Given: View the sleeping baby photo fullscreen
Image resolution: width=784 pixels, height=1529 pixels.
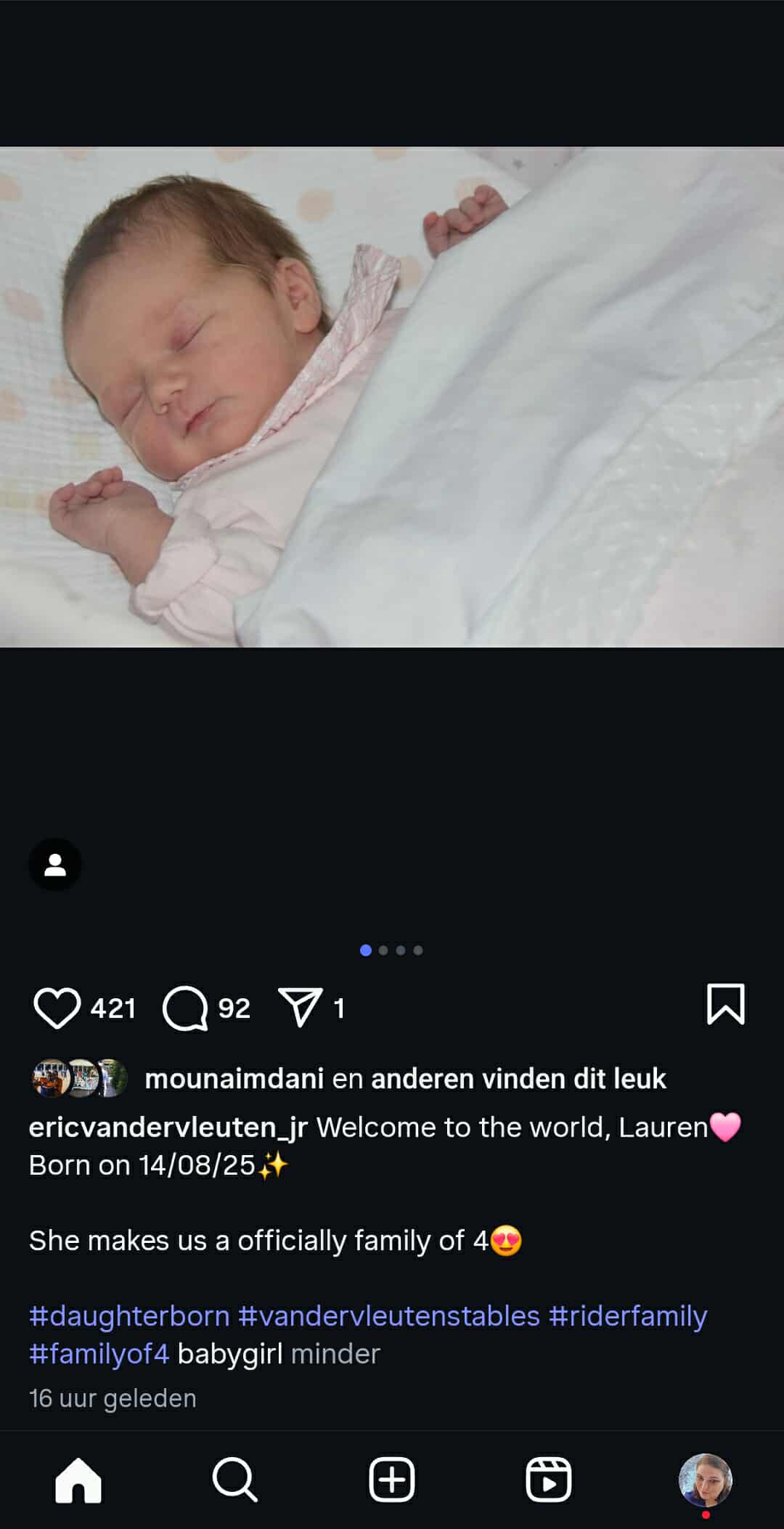Looking at the screenshot, I should click(x=392, y=397).
